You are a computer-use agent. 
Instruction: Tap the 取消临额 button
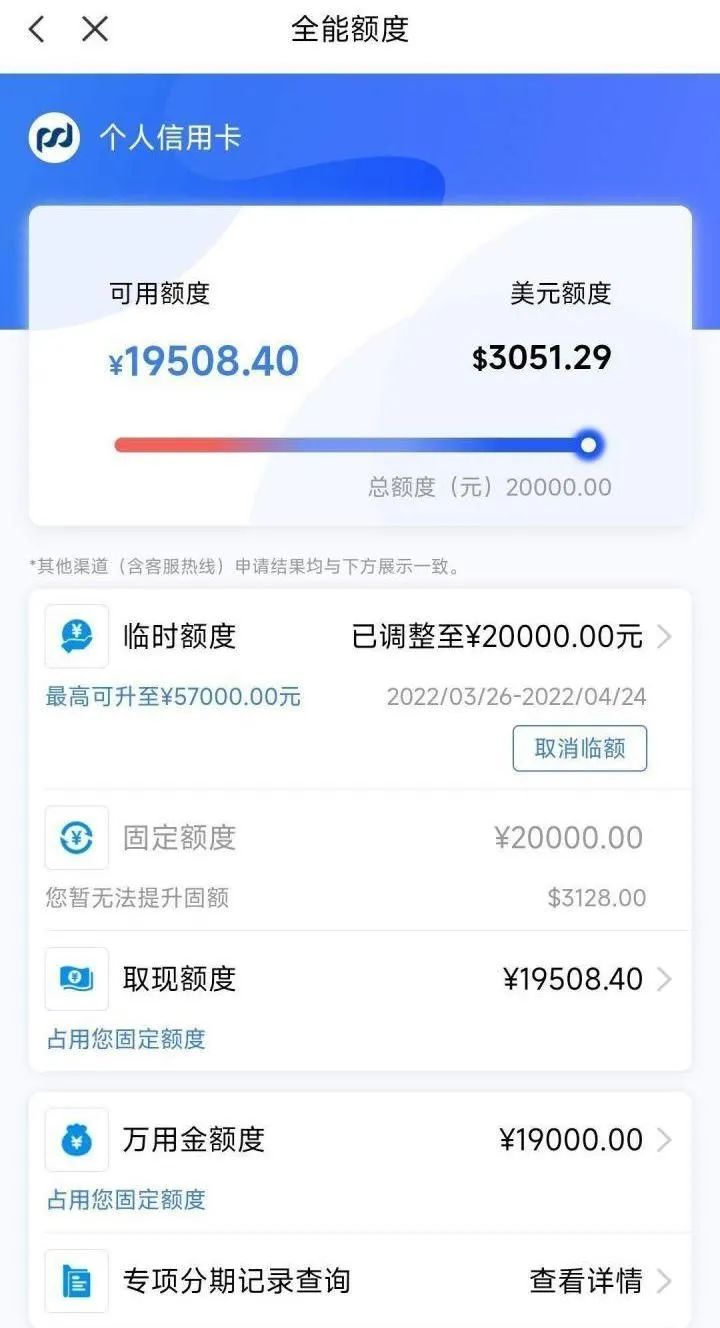[580, 749]
